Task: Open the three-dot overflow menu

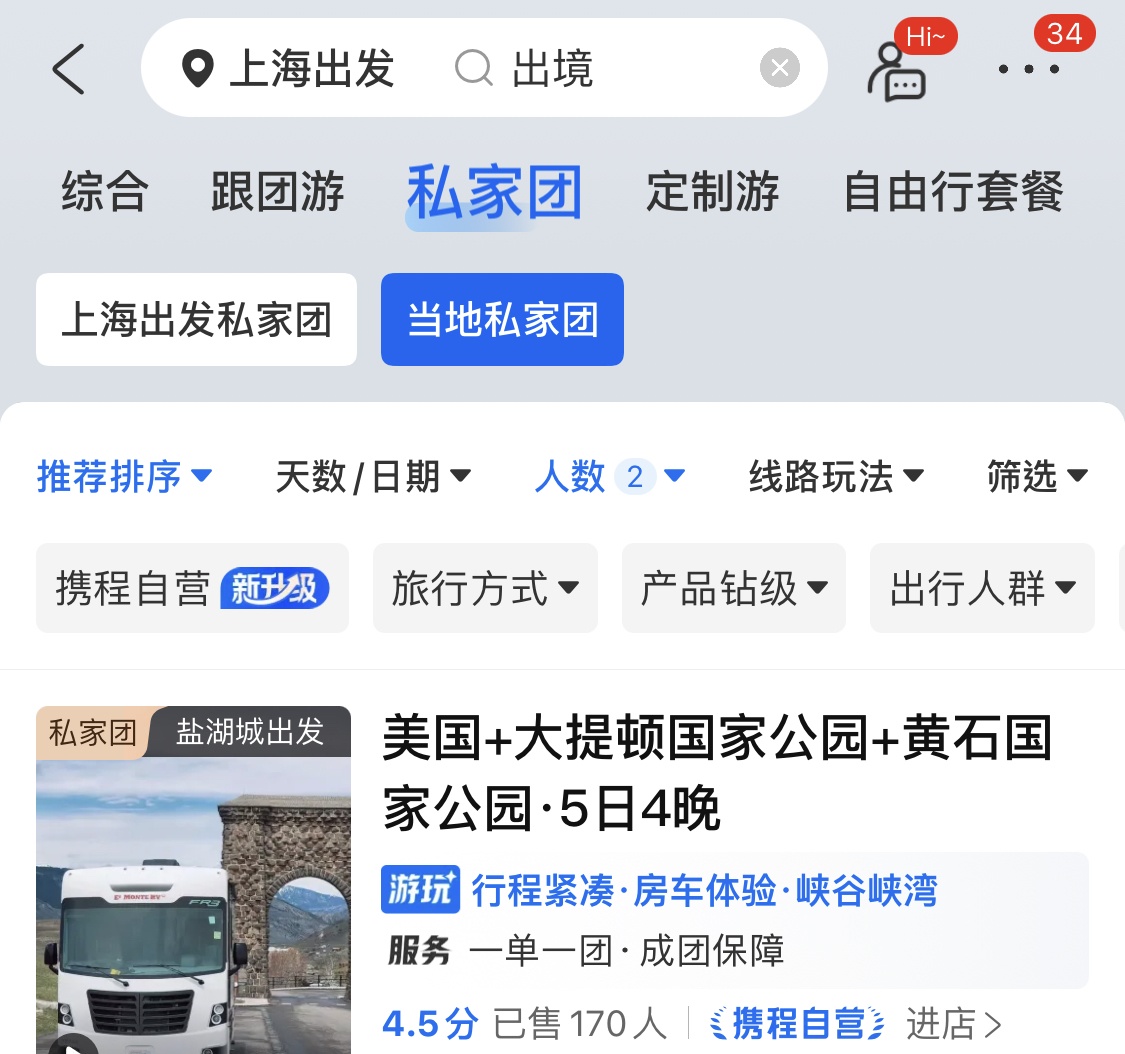Action: click(x=1028, y=69)
